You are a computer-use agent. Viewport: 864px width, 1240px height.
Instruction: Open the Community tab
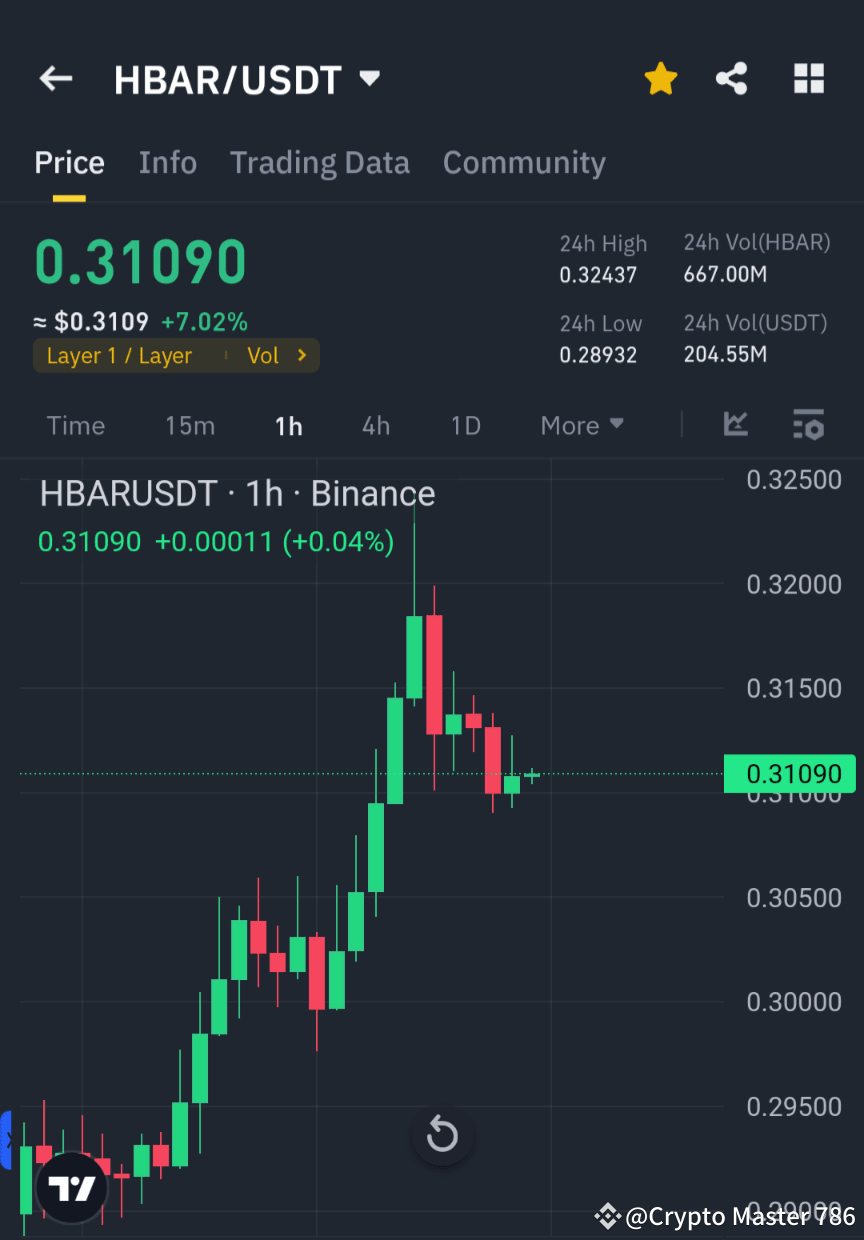[524, 162]
